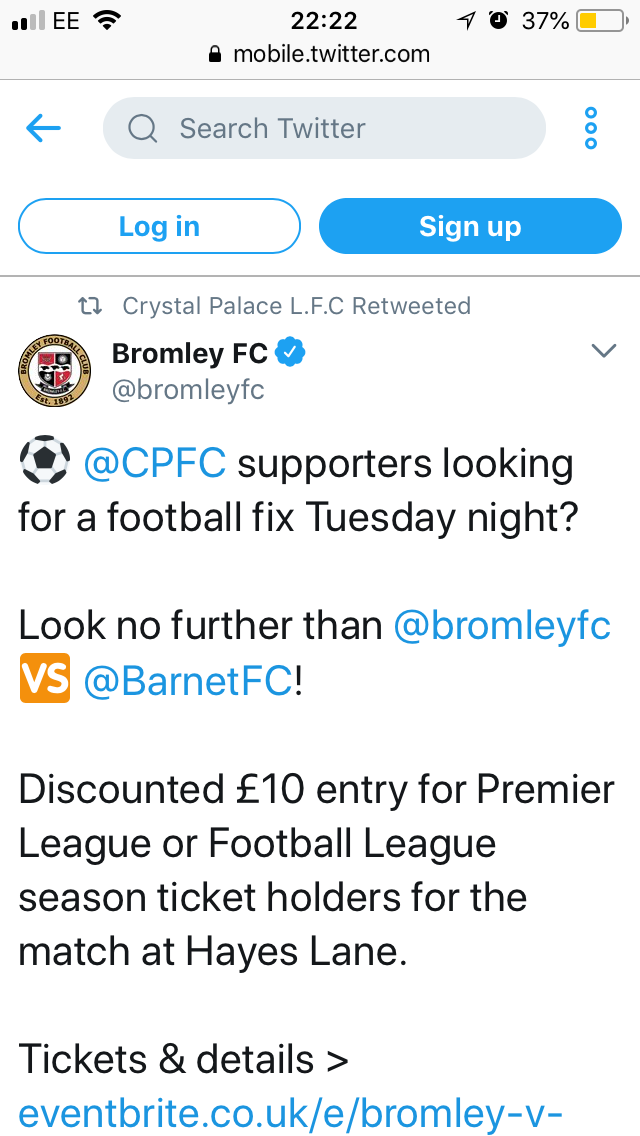The image size is (640, 1136).
Task: Open the three-dot overflow menu
Action: coord(591,128)
